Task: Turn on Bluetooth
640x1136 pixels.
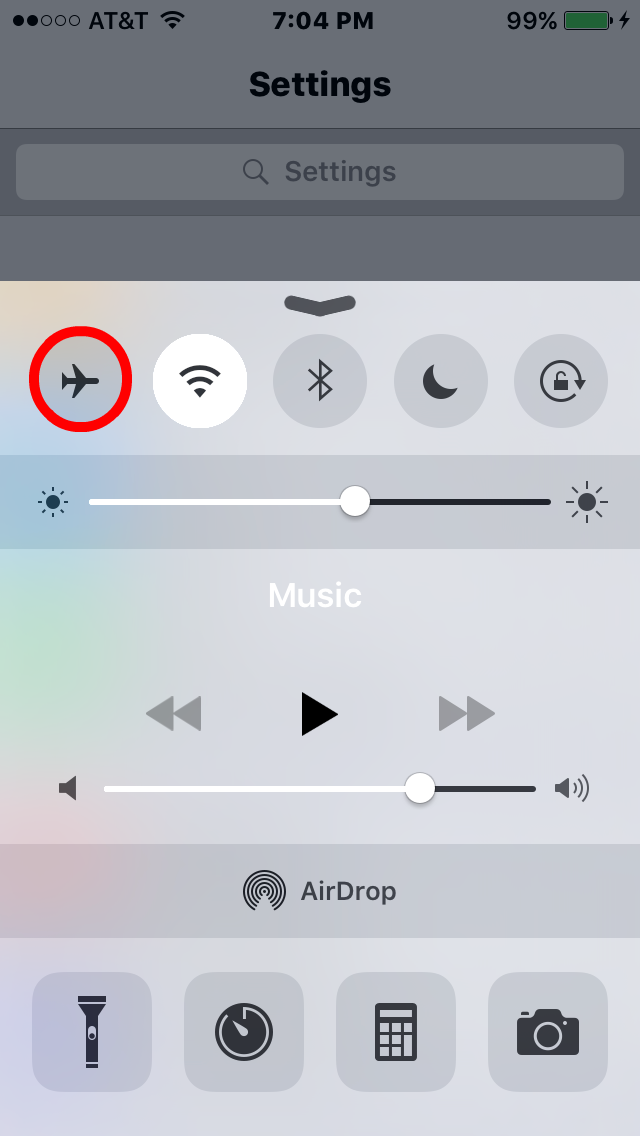Action: 320,380
